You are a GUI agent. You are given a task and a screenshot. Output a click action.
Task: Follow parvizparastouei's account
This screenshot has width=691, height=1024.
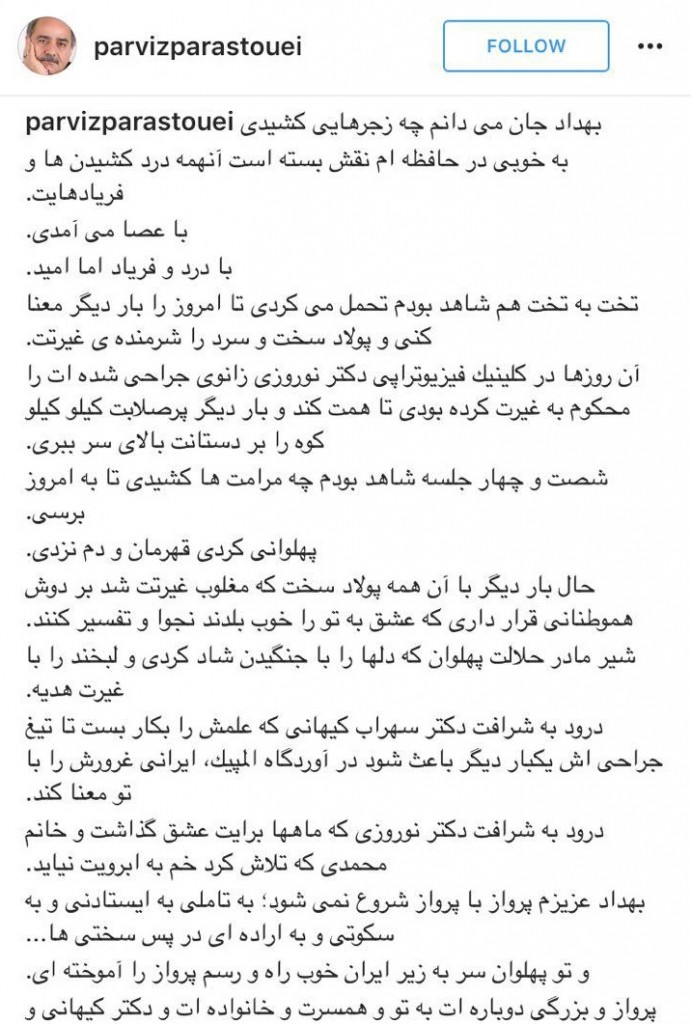point(525,46)
